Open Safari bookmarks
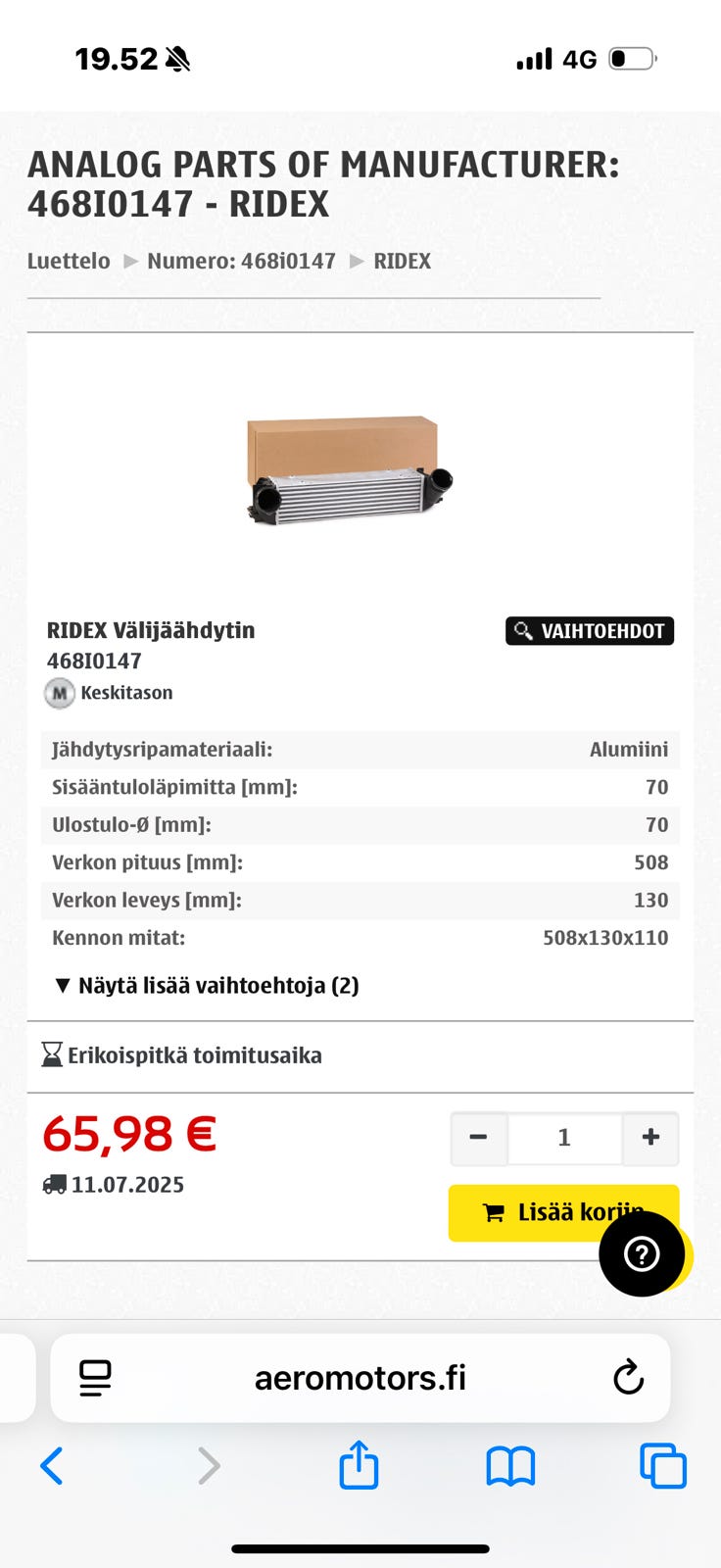 click(510, 1466)
